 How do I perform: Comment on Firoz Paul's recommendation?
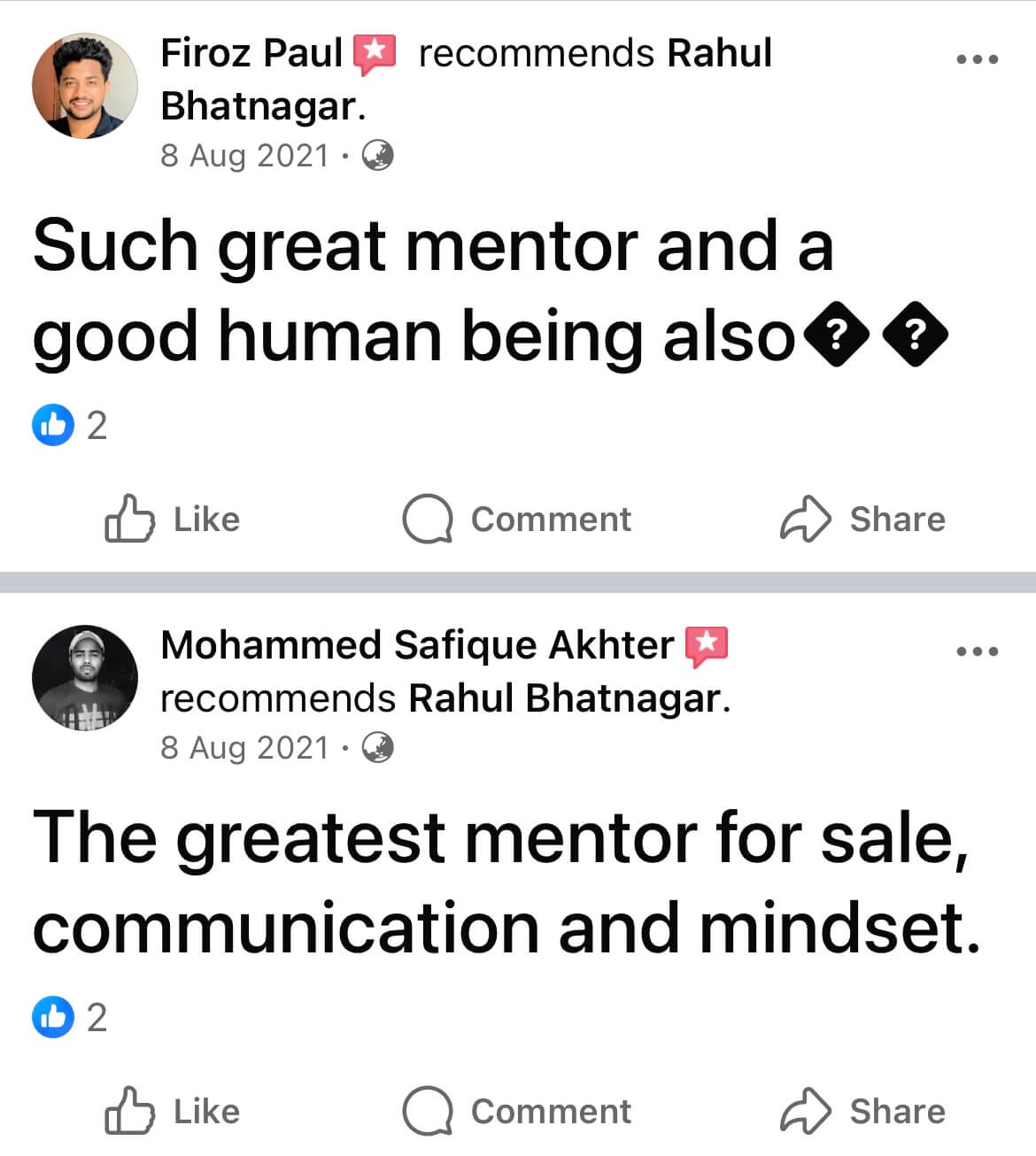(517, 519)
